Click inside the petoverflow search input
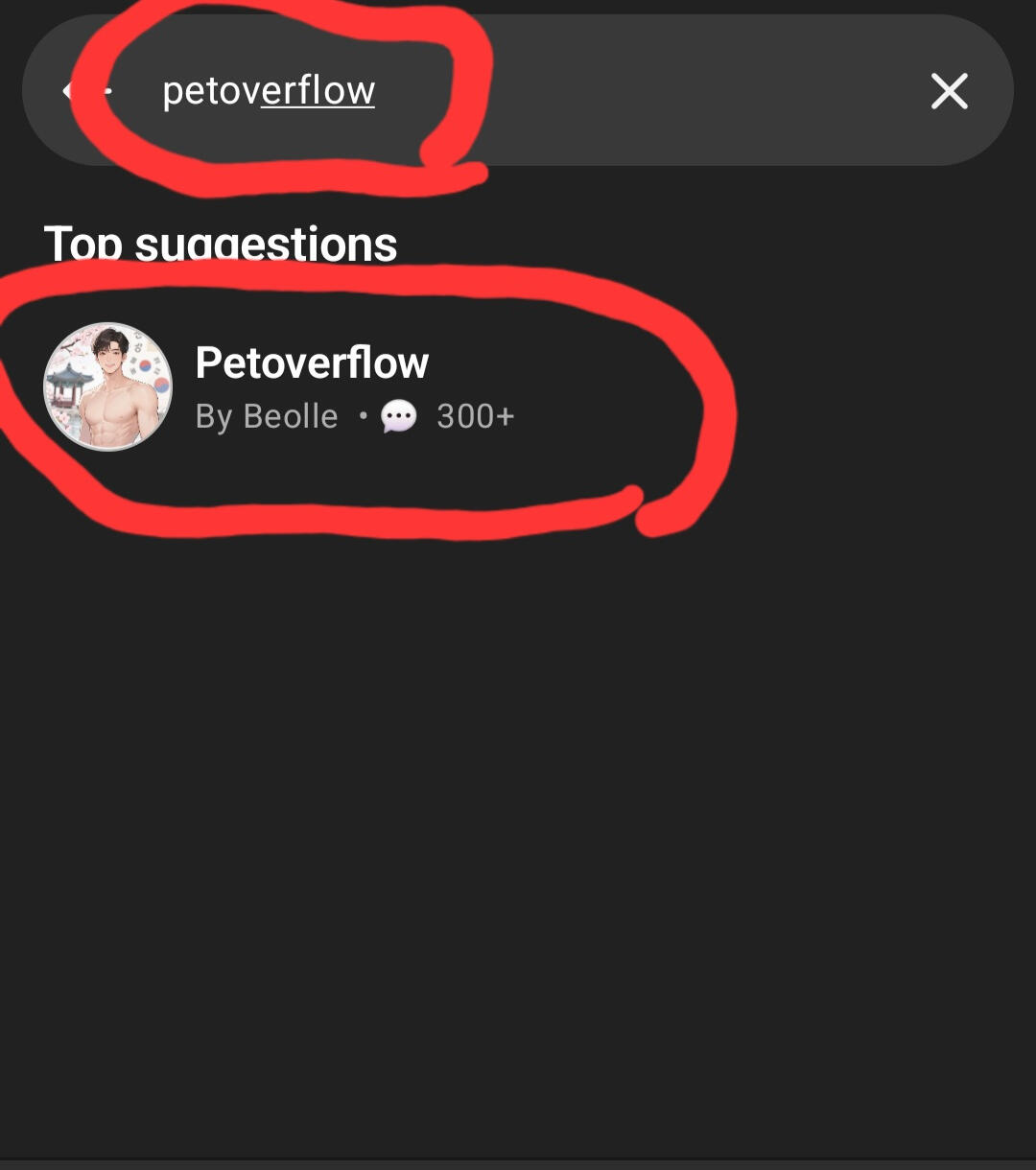Screen dimensions: 1036x1170 (x=269, y=90)
